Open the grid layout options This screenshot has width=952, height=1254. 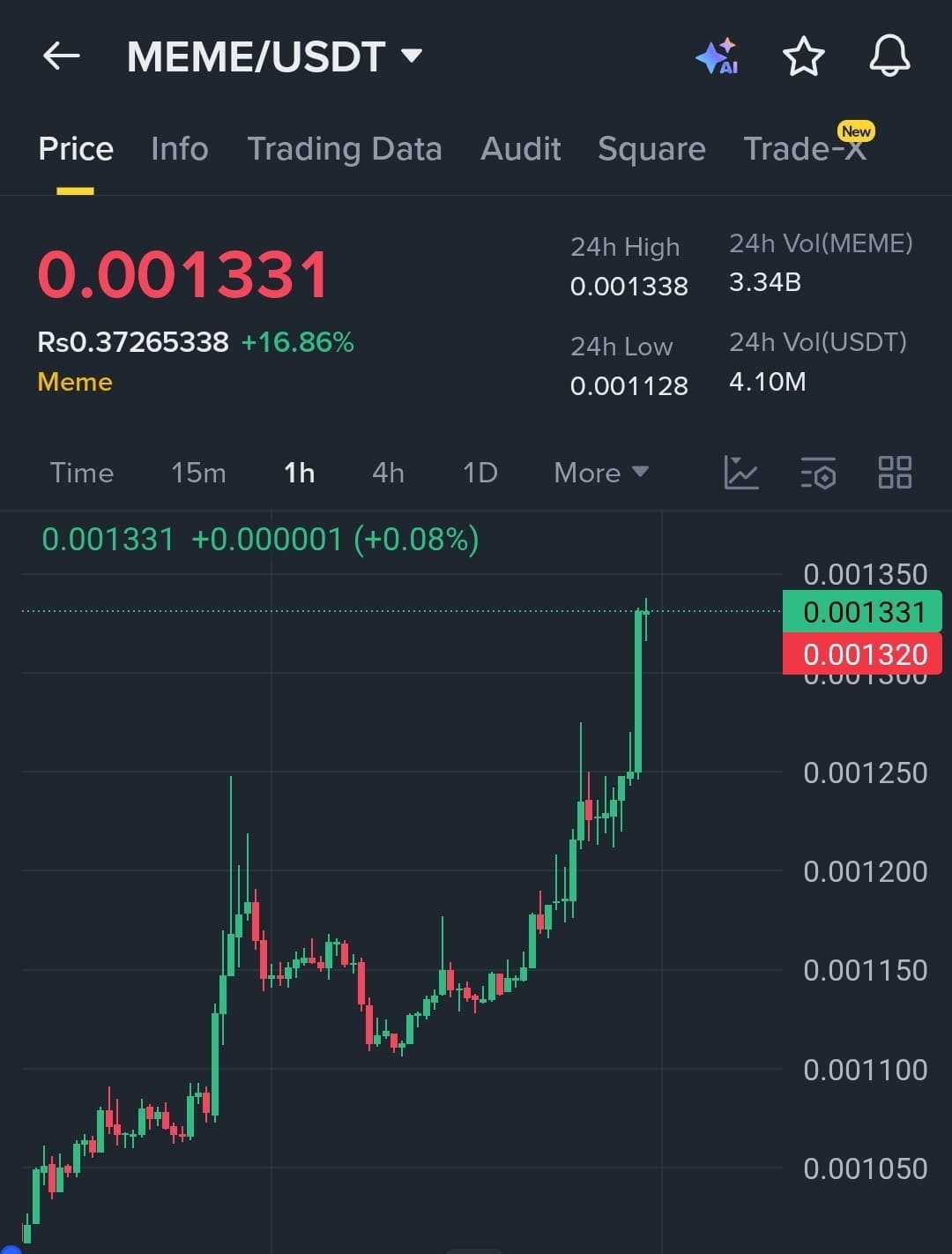pyautogui.click(x=895, y=473)
